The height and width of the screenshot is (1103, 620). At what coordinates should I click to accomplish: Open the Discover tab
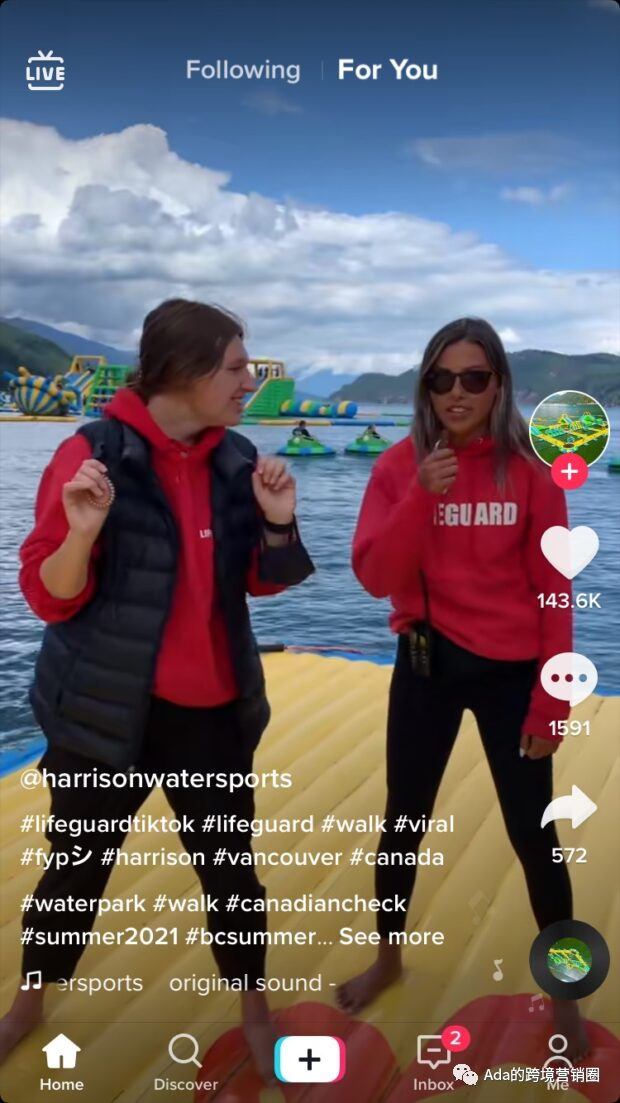[185, 1062]
